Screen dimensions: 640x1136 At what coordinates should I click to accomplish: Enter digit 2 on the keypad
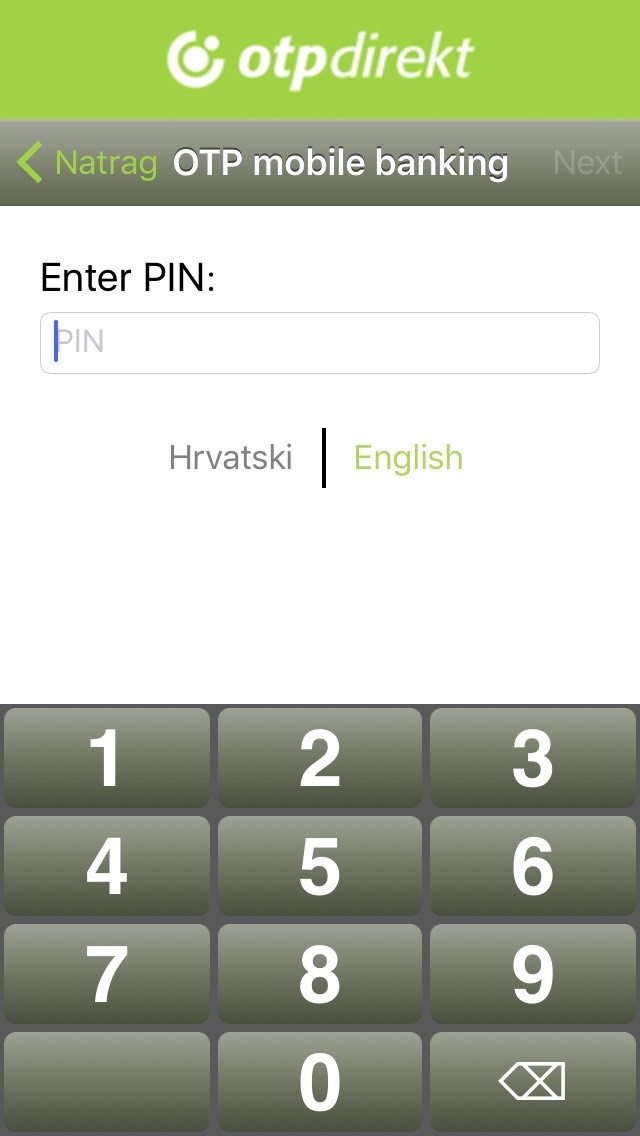click(x=320, y=758)
